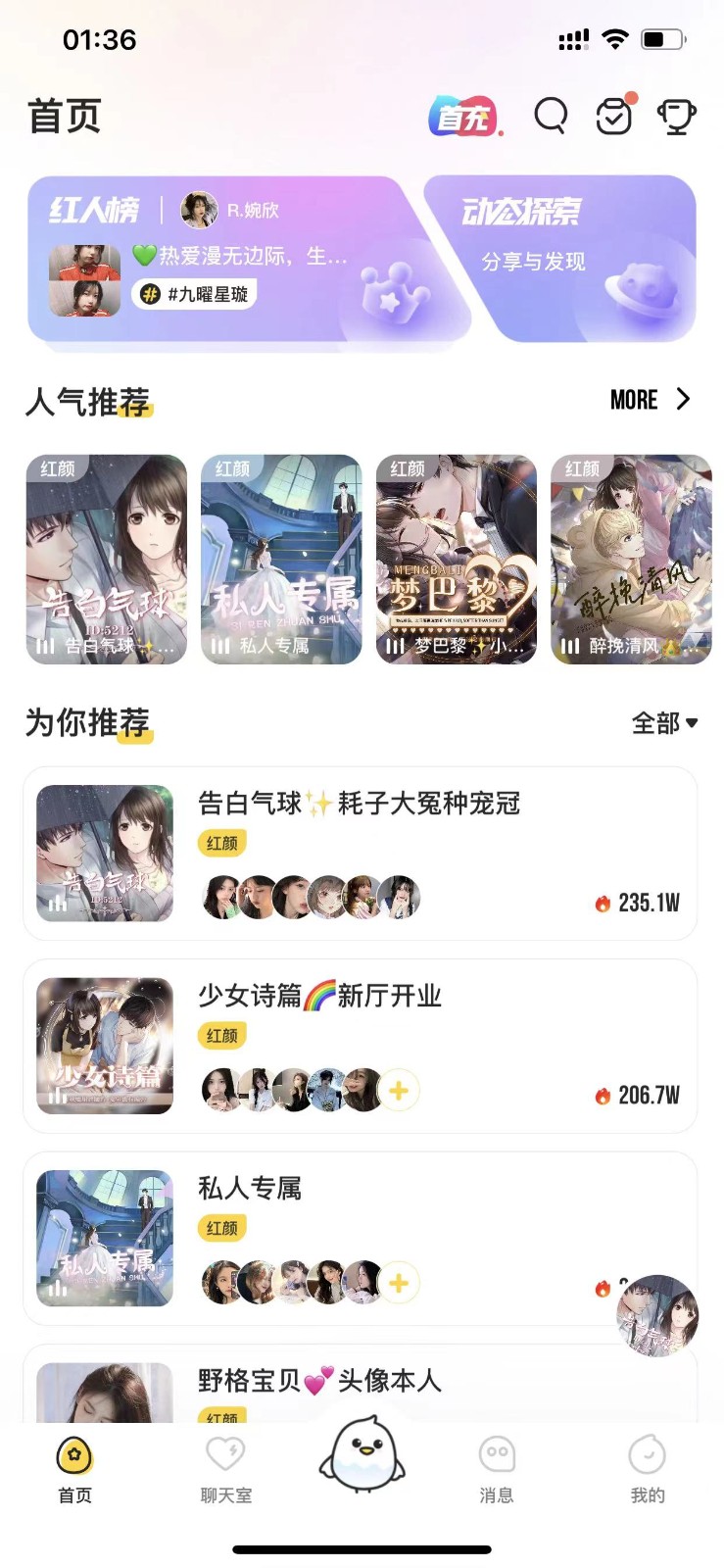Switch to the 消息 tab
The image size is (724, 1568).
pos(497,1468)
